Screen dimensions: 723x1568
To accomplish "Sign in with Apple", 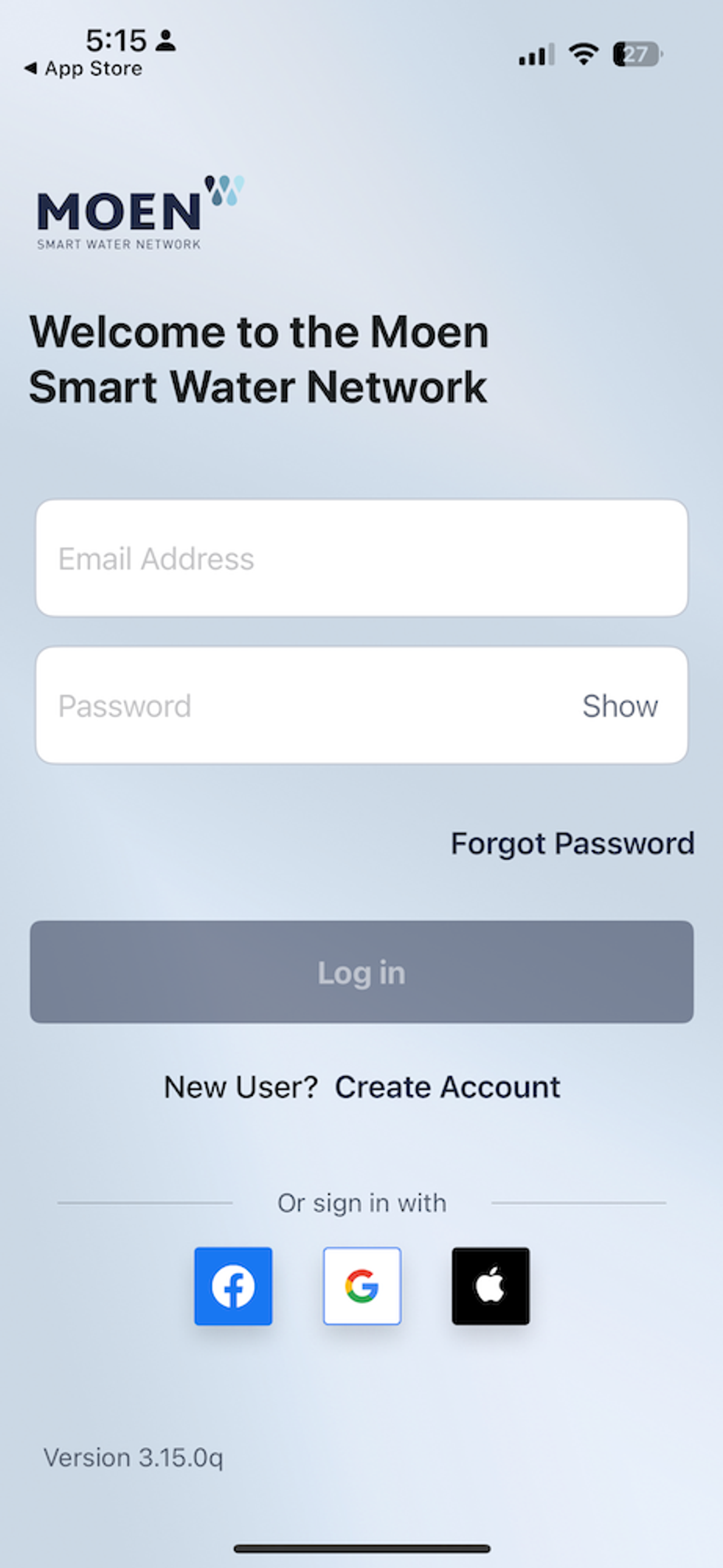I will coord(490,1286).
